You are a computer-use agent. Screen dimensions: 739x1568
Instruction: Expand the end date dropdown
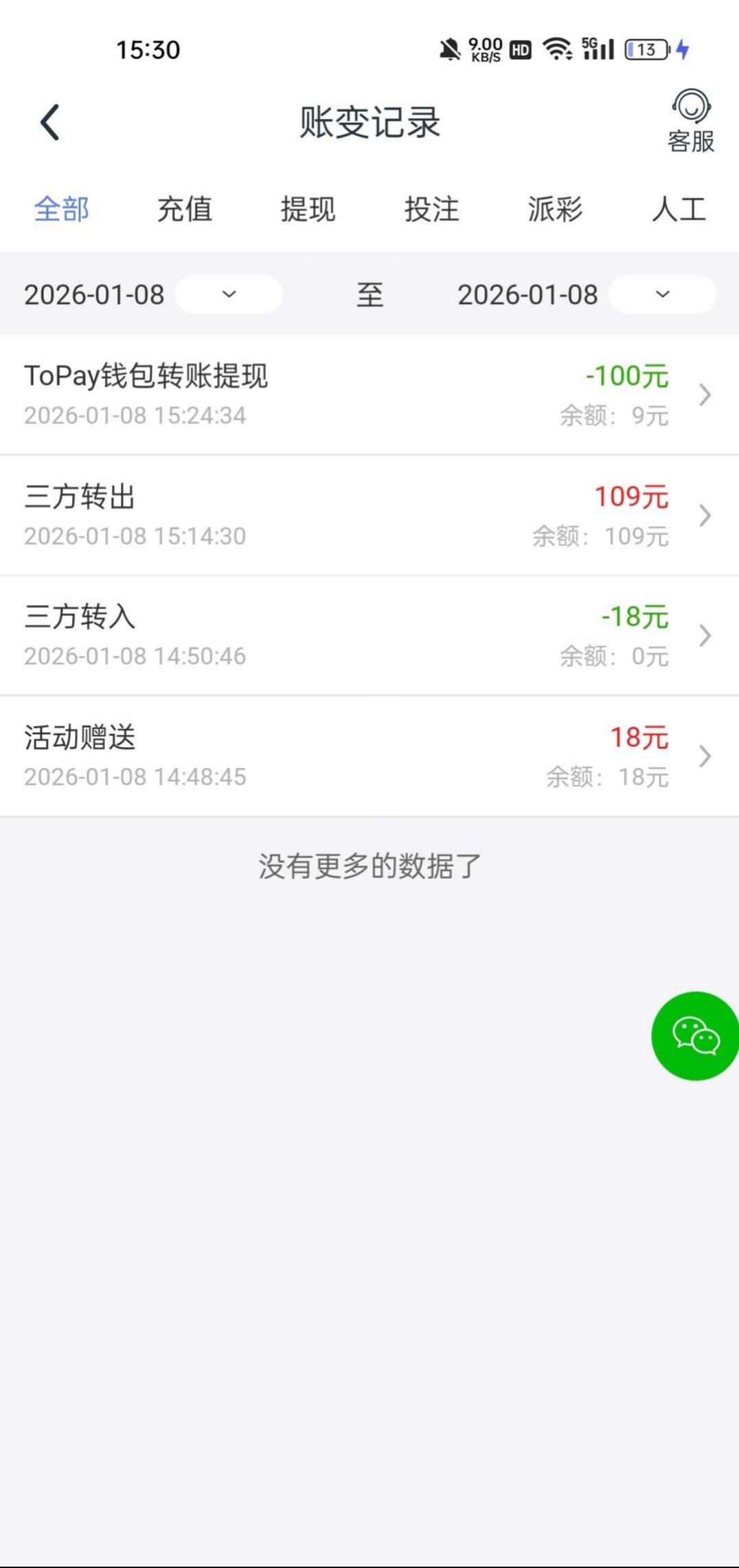pos(662,295)
